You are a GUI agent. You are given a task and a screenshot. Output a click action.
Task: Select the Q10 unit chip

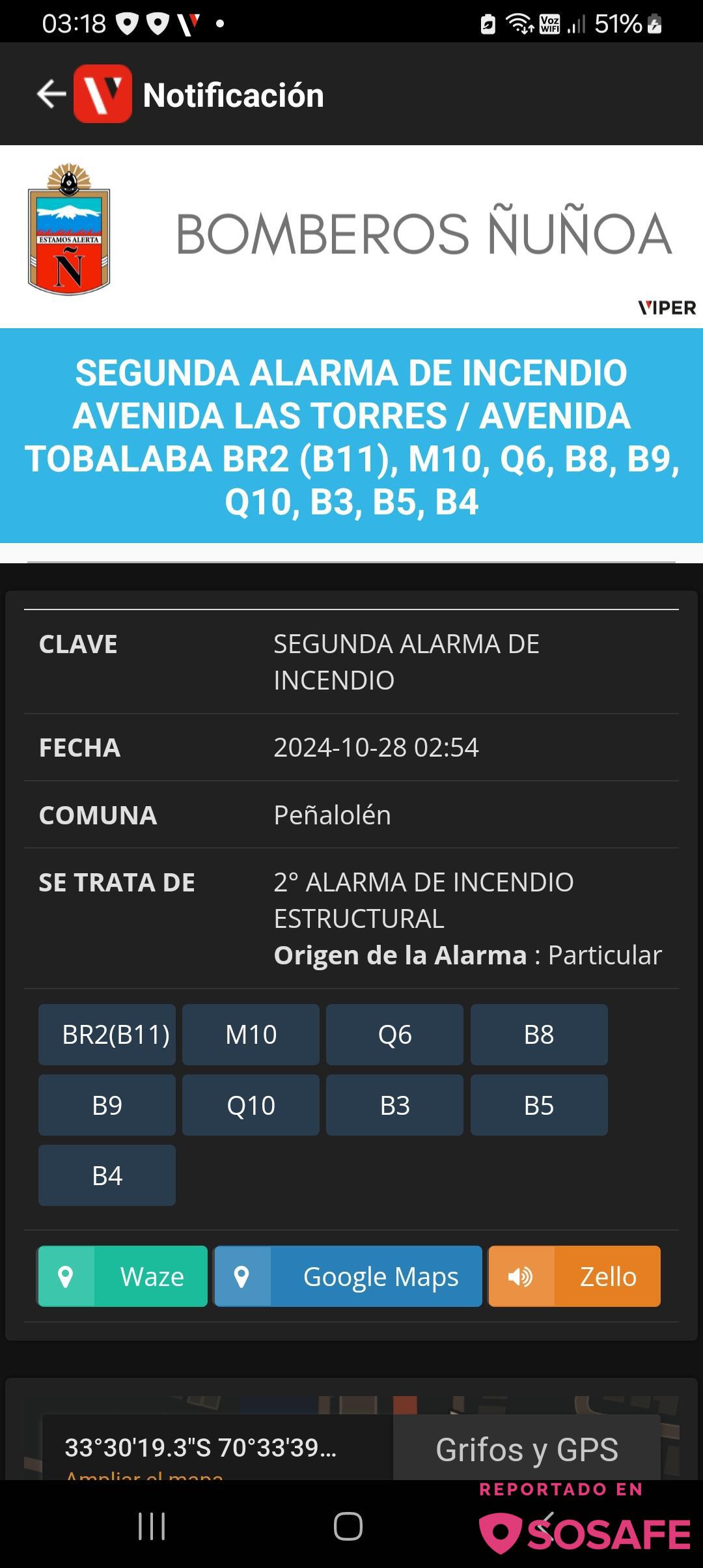coord(251,1105)
